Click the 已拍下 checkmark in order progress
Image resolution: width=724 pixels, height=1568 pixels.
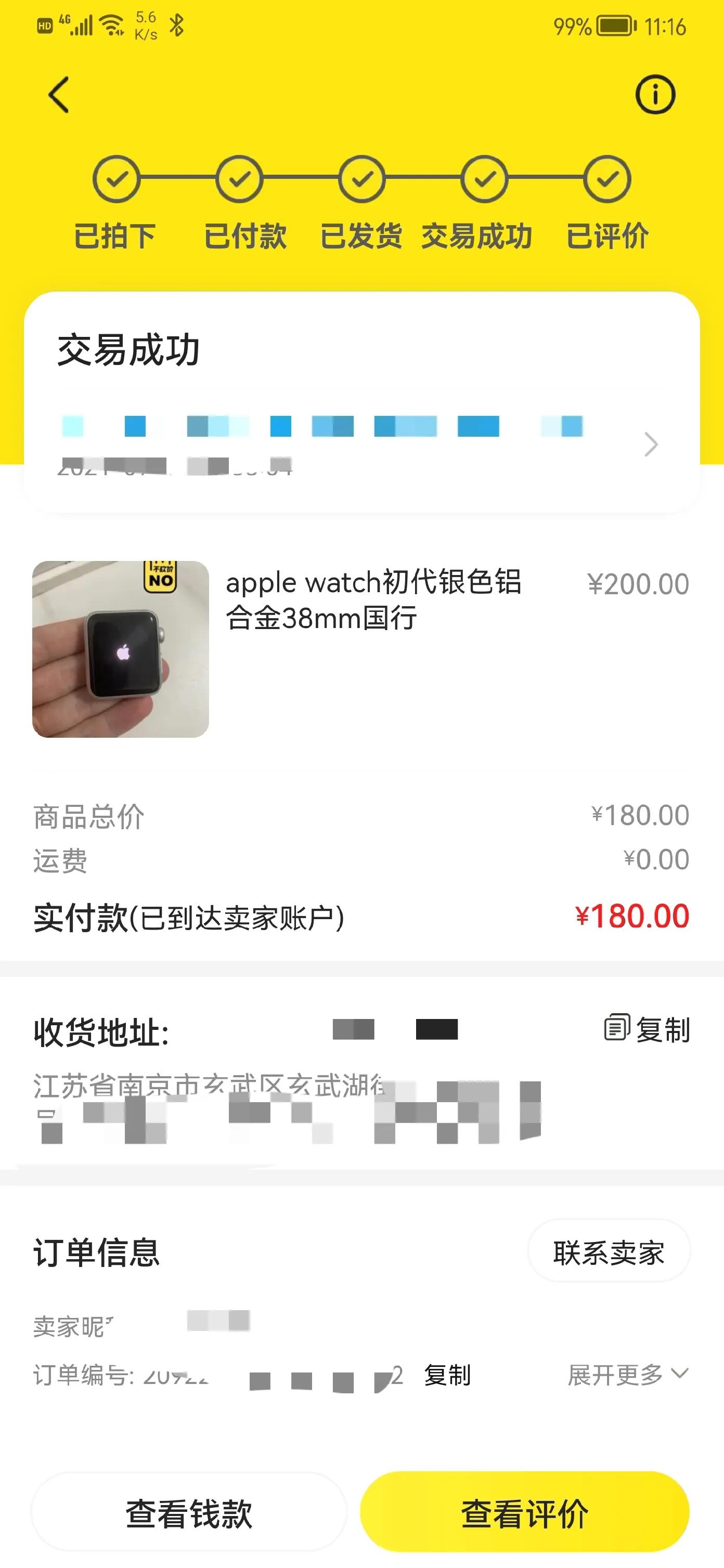(x=117, y=178)
